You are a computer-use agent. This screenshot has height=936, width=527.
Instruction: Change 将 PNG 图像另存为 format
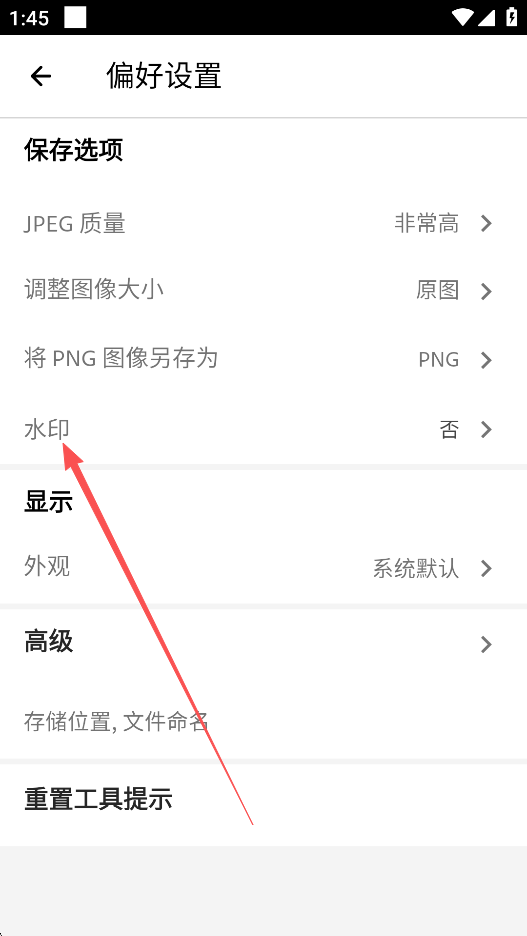(263, 360)
